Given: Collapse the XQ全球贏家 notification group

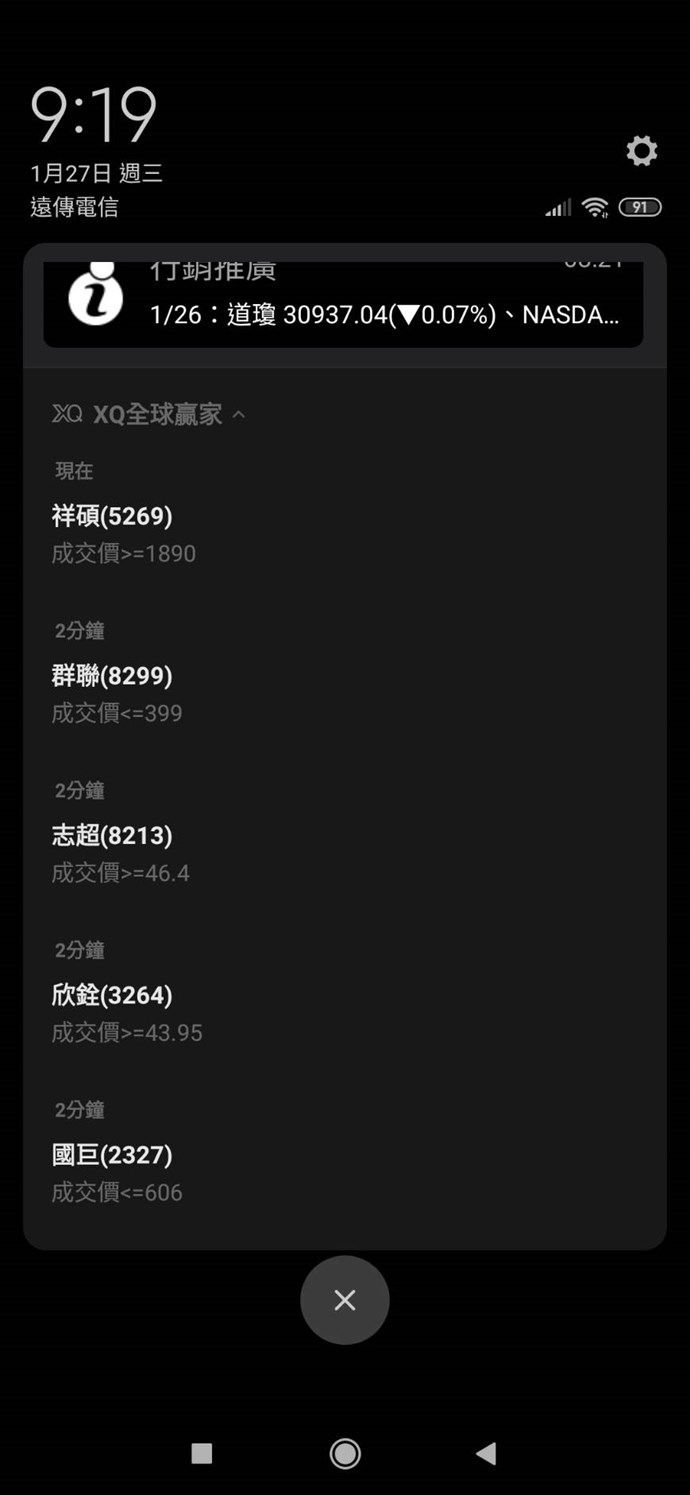Looking at the screenshot, I should coord(238,414).
